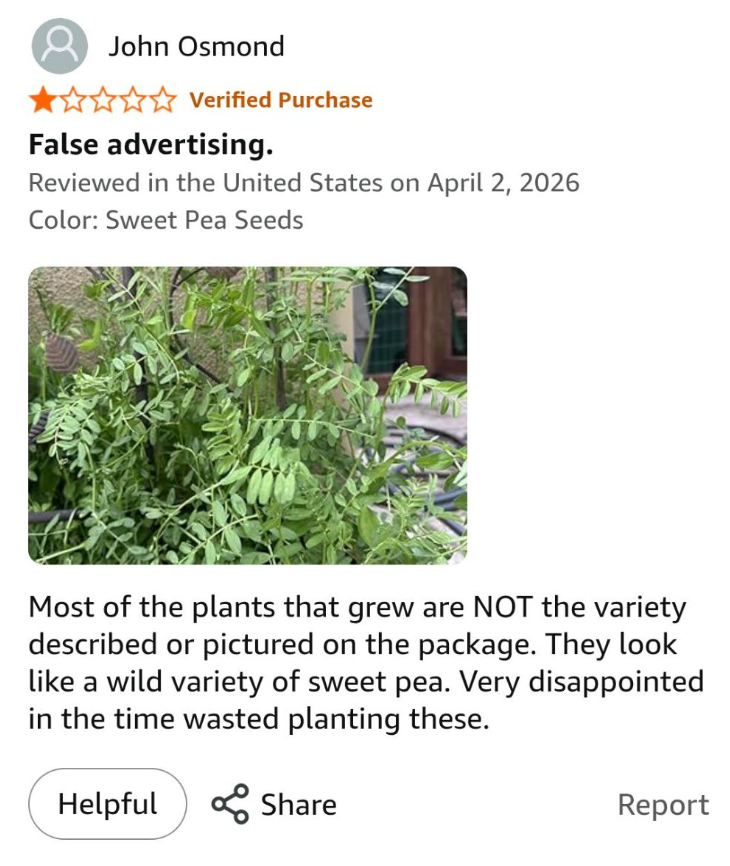
Task: Mark John Osmond's review as Helpful
Action: point(107,804)
